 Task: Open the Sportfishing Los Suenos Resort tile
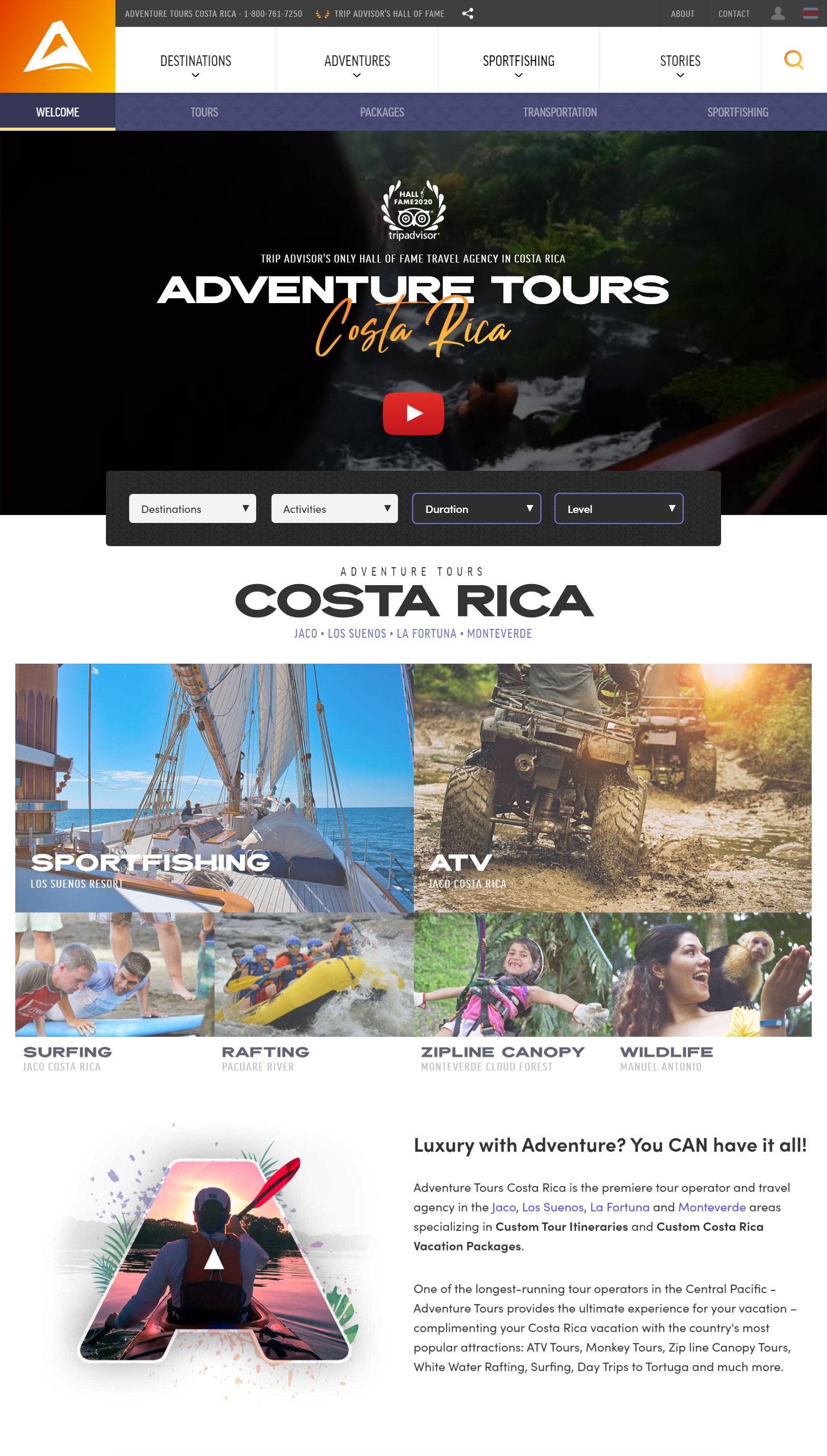click(214, 788)
